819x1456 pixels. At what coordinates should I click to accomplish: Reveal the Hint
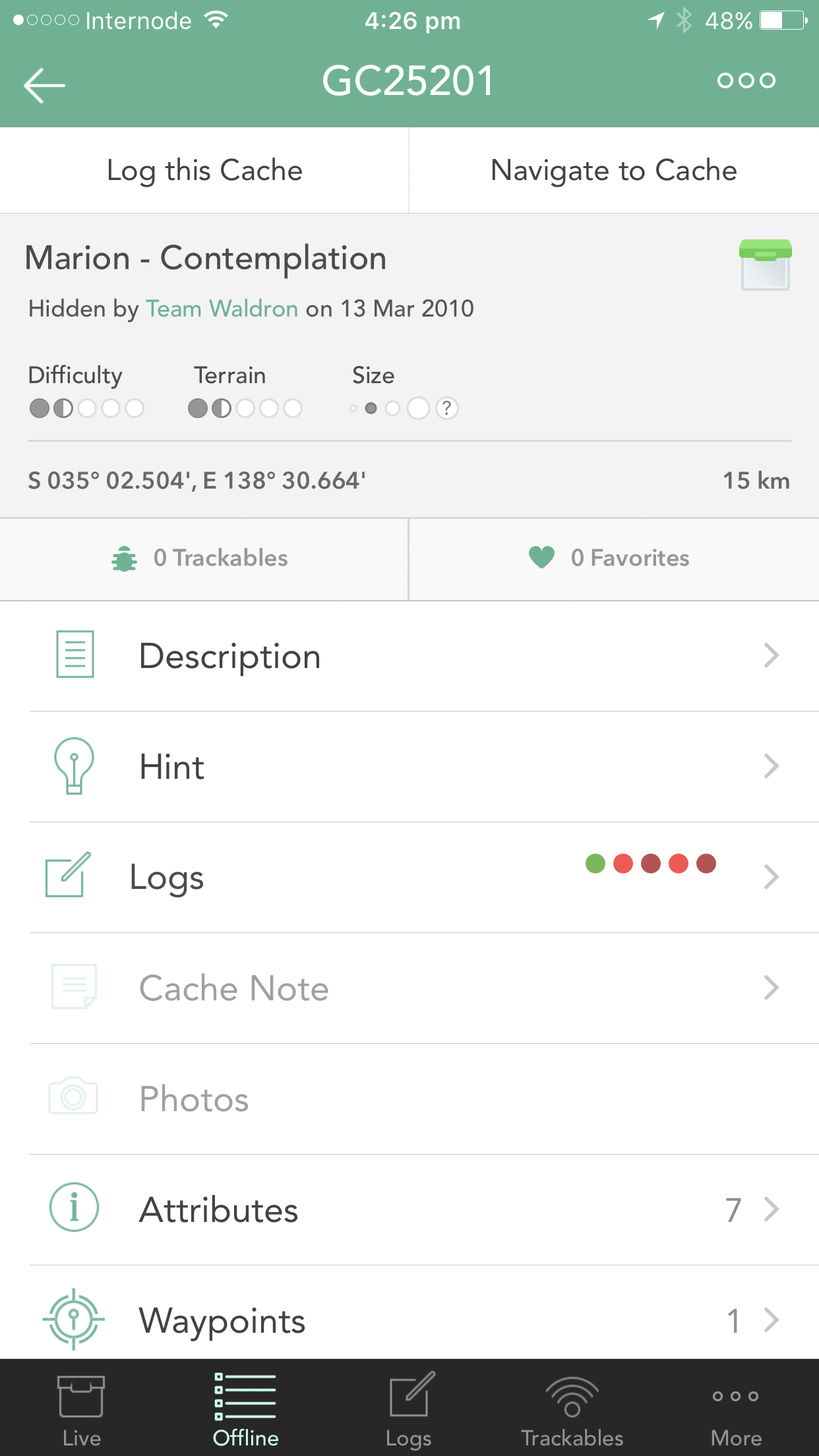[409, 766]
